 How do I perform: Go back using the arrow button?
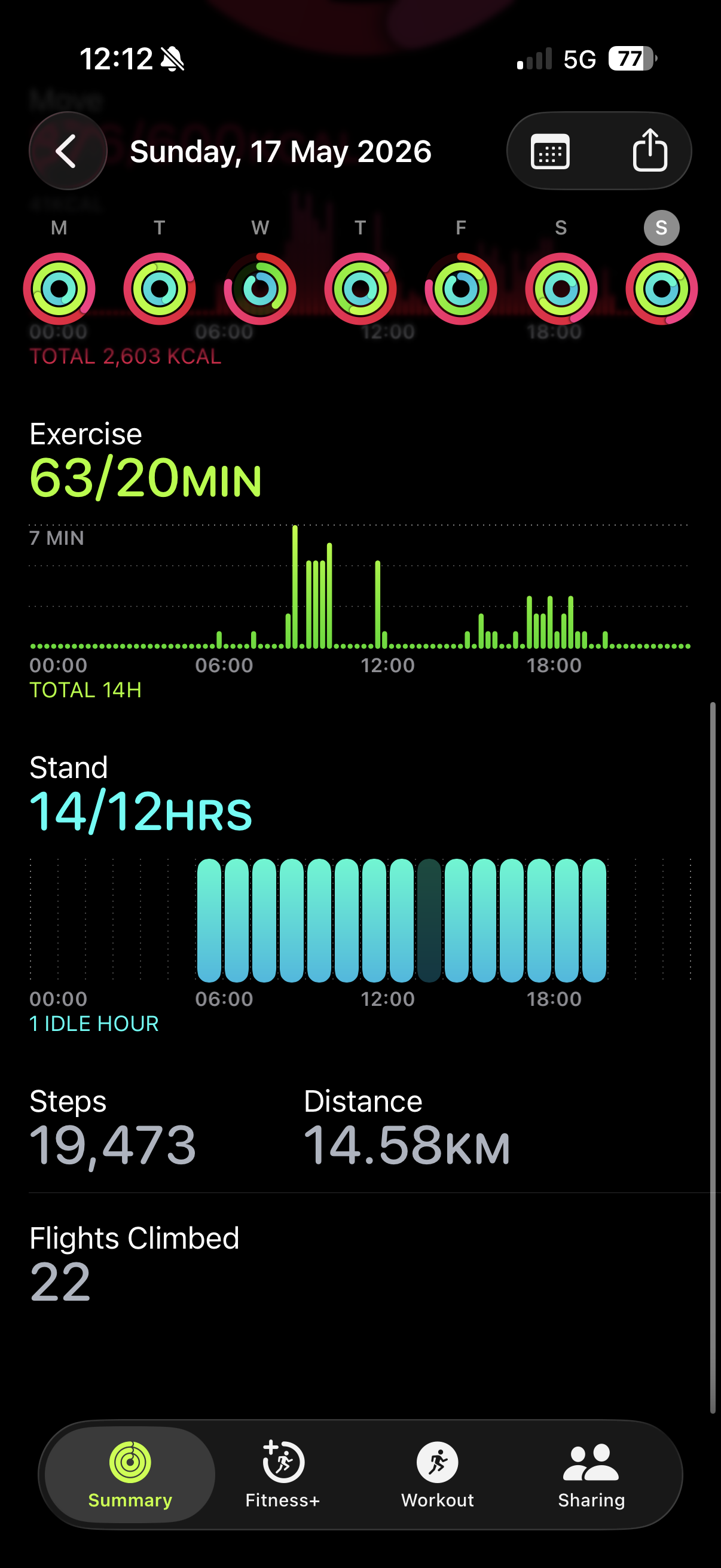tap(68, 150)
